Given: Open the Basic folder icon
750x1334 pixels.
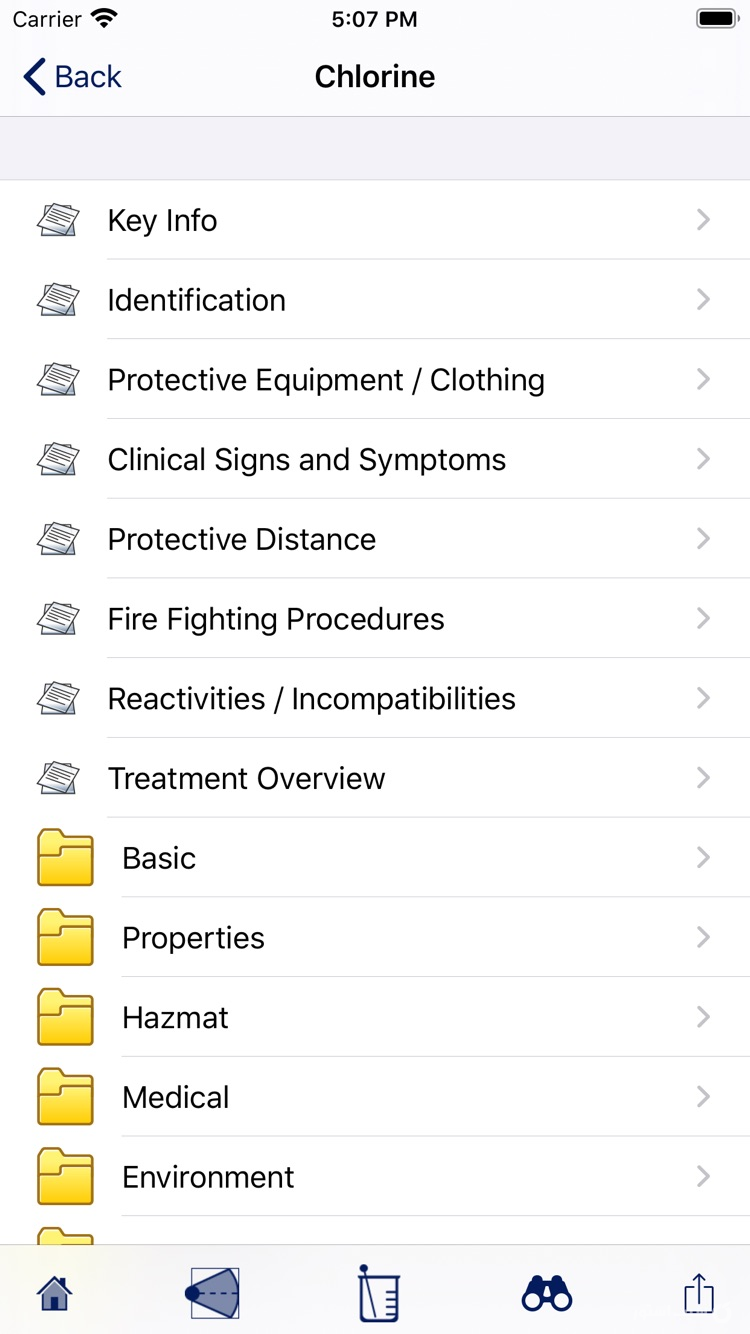Looking at the screenshot, I should click(64, 857).
